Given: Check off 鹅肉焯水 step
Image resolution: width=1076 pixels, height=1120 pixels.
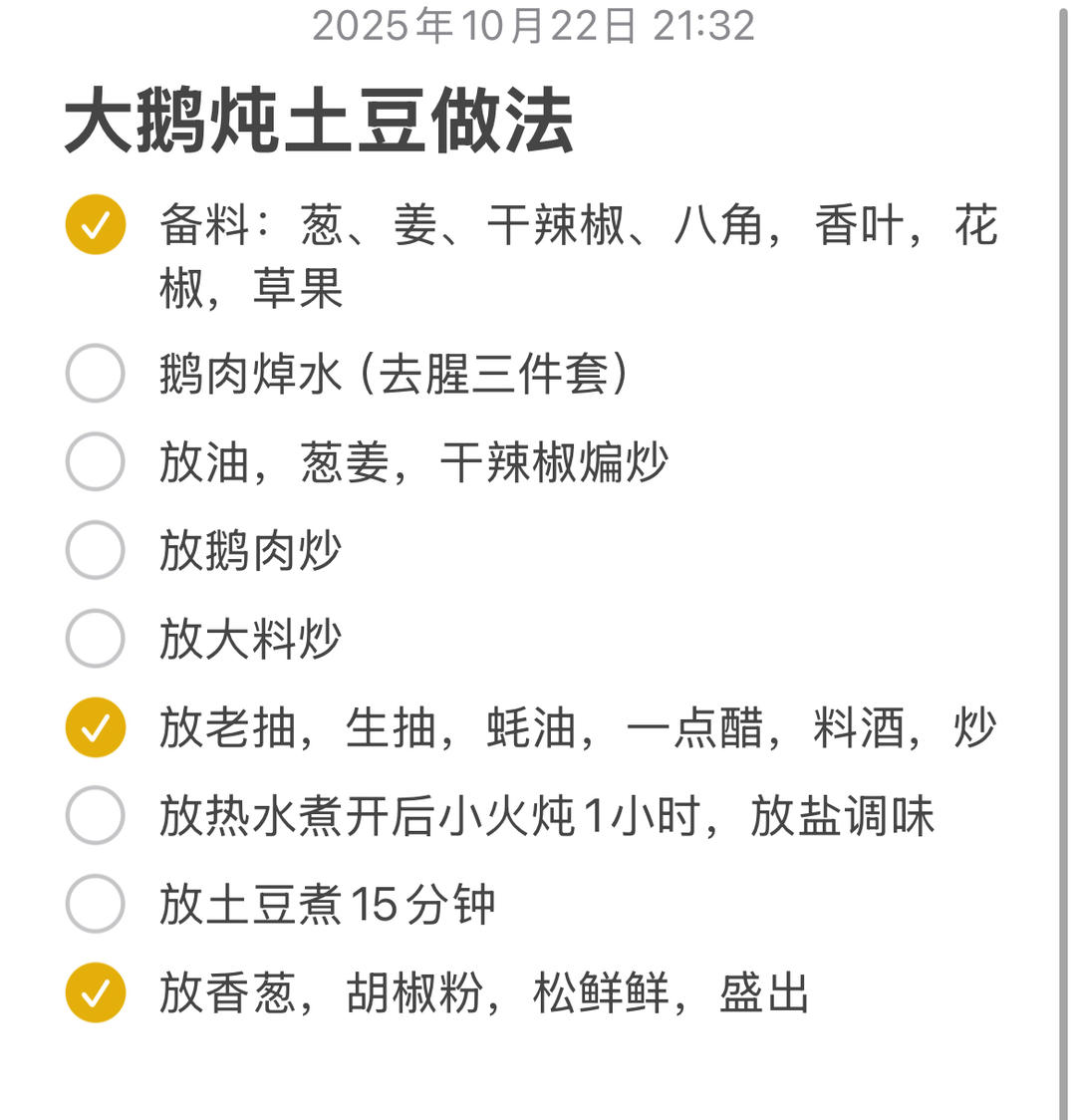Looking at the screenshot, I should (x=96, y=374).
